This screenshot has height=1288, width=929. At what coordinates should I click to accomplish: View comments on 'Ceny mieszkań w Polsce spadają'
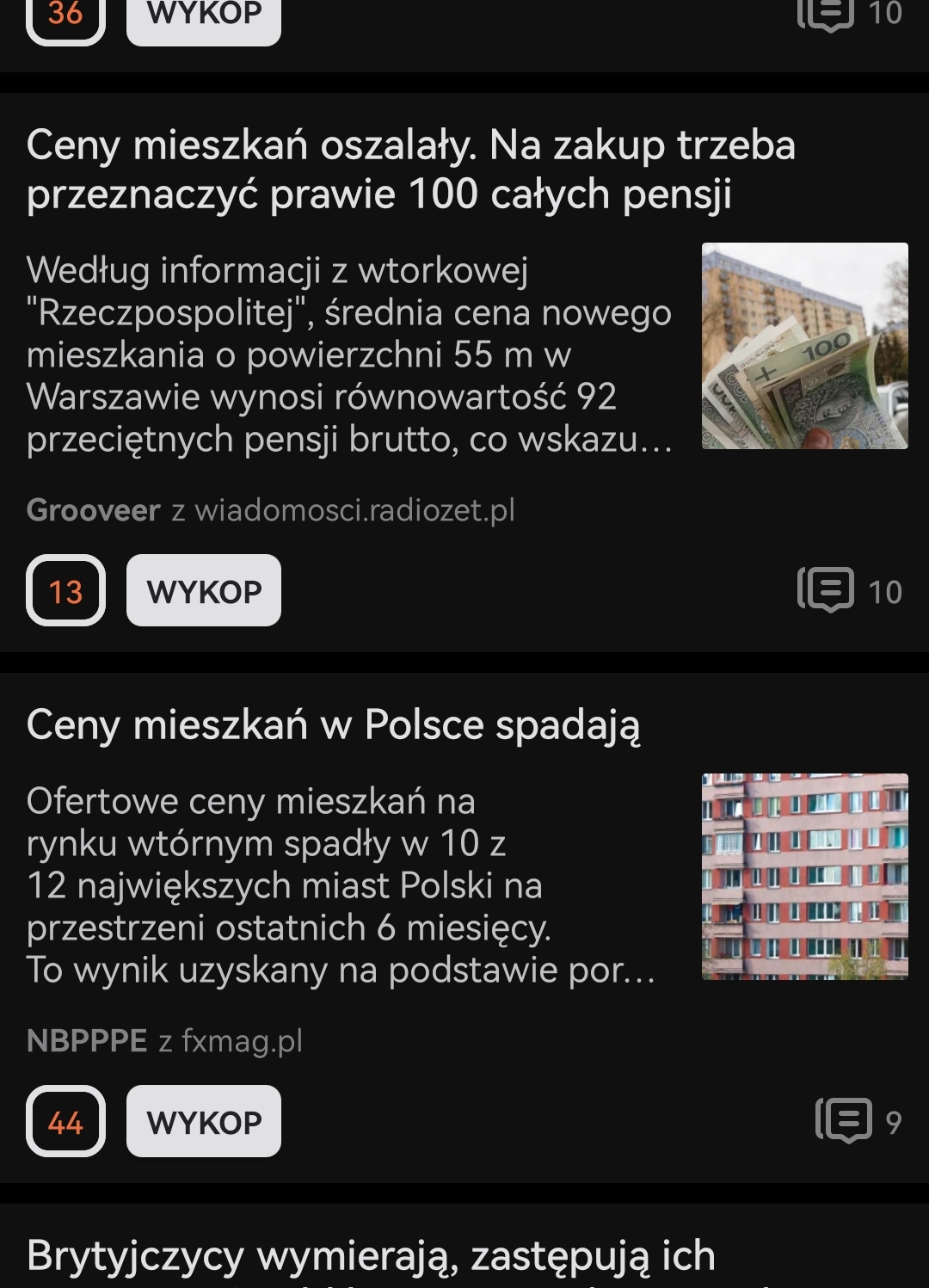858,1122
